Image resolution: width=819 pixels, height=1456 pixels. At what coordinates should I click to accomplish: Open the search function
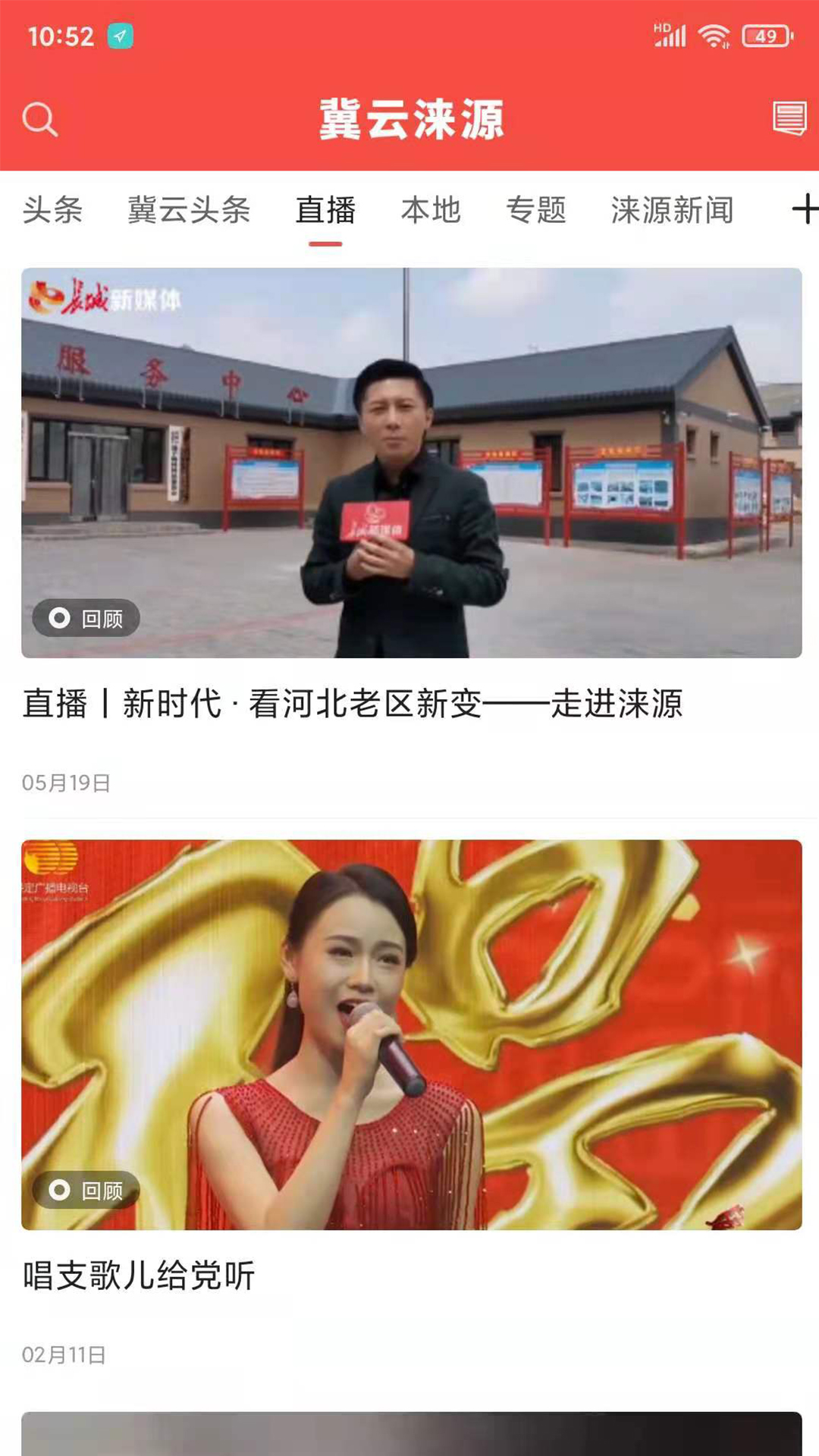tap(41, 119)
